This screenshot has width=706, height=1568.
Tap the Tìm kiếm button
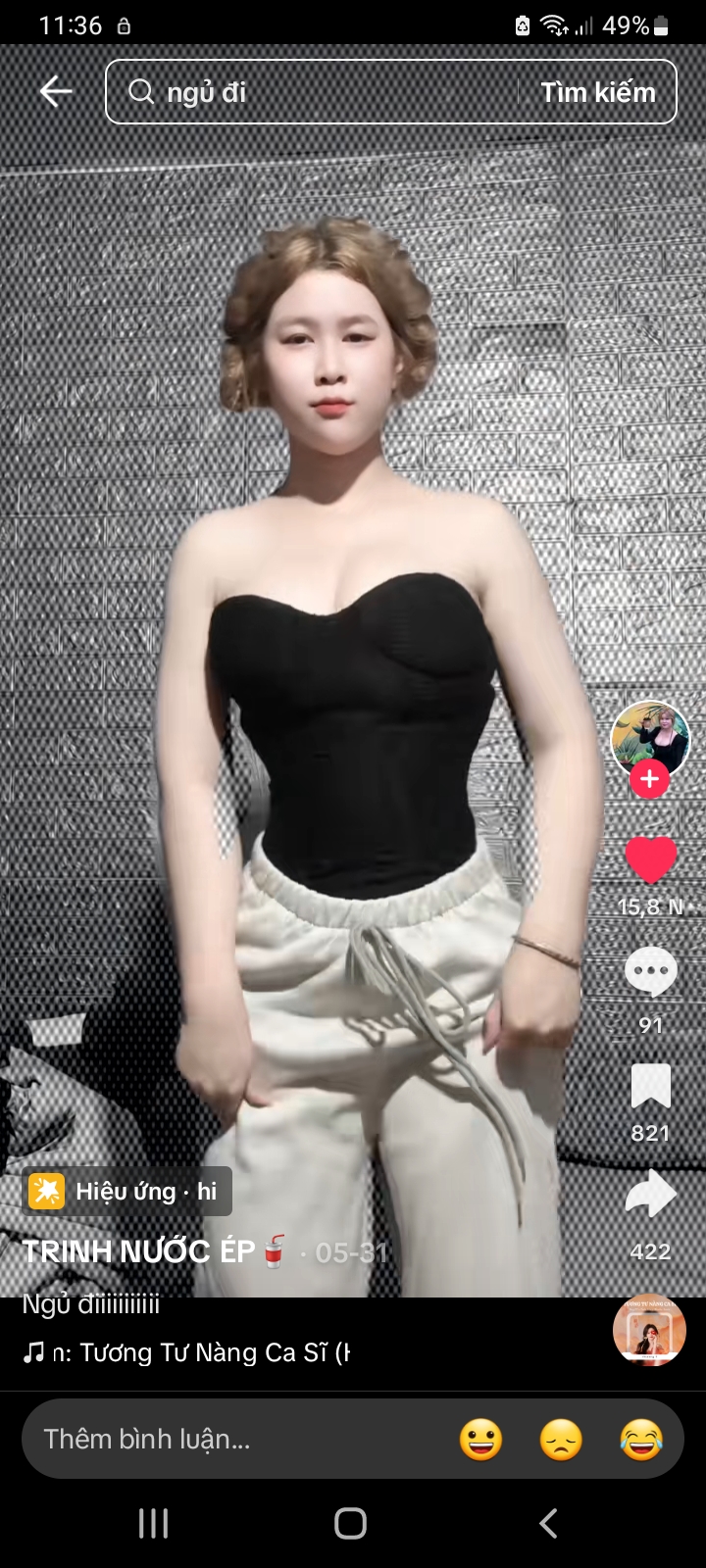[x=597, y=92]
